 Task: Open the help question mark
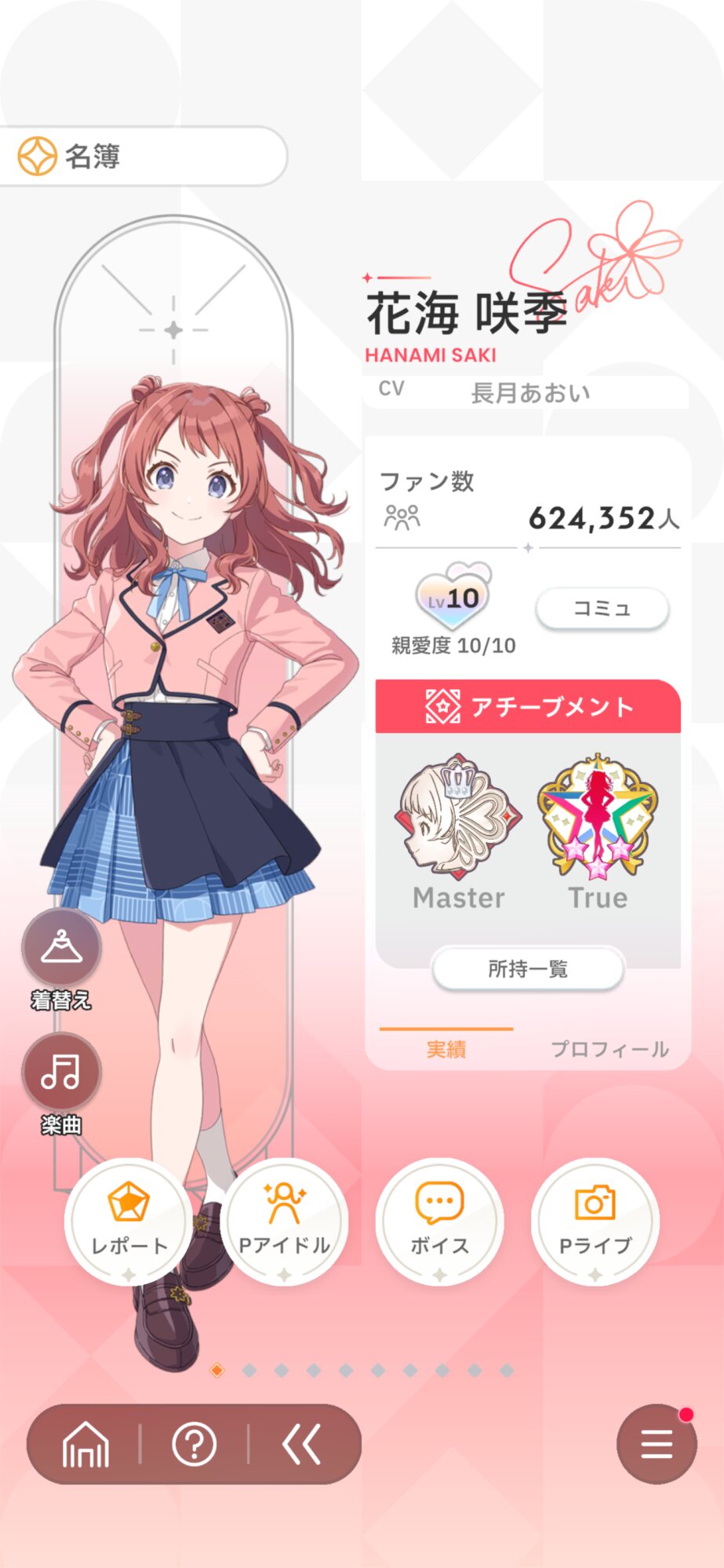[x=194, y=1444]
